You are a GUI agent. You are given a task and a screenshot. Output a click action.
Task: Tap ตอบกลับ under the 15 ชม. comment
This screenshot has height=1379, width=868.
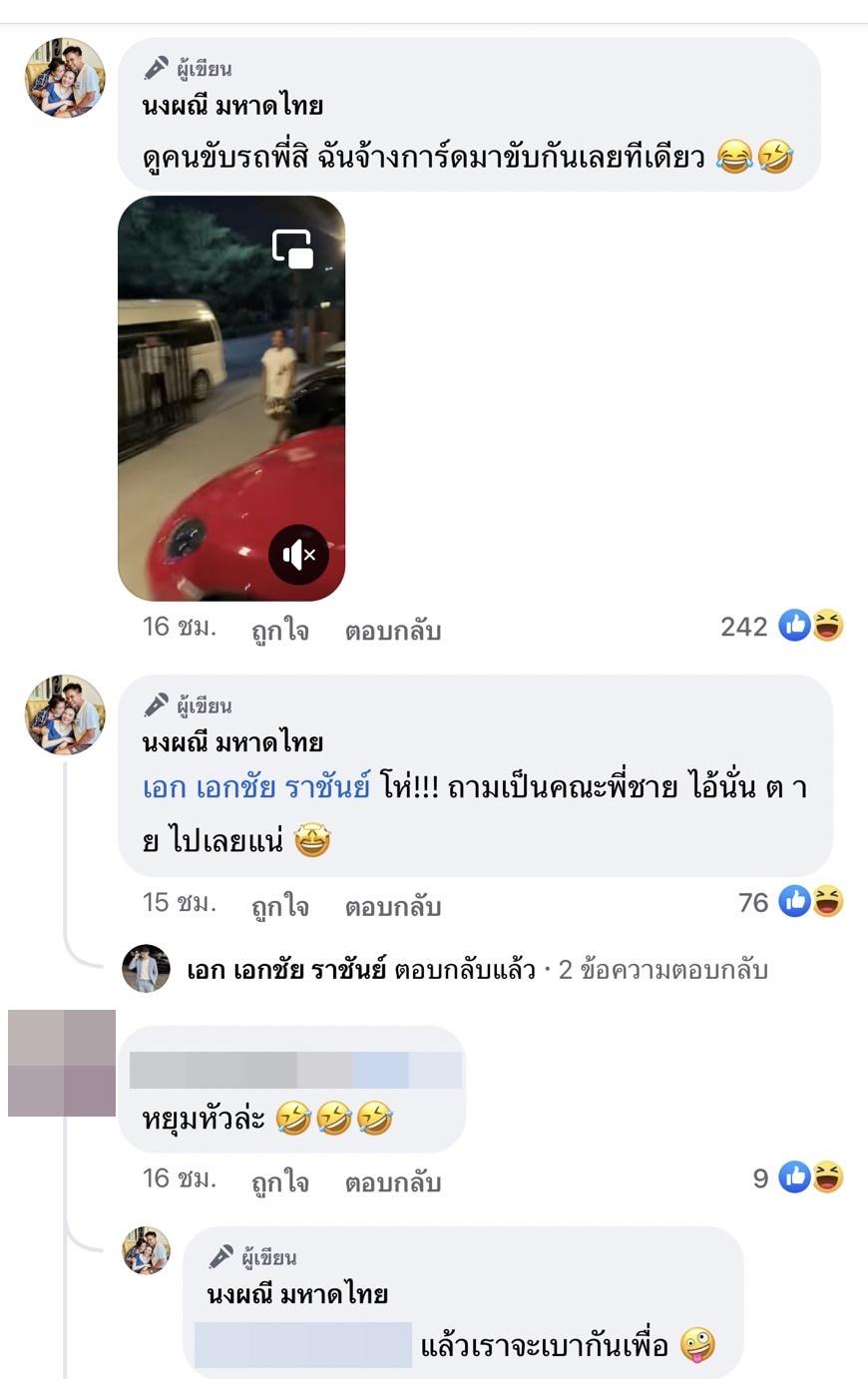pyautogui.click(x=392, y=906)
